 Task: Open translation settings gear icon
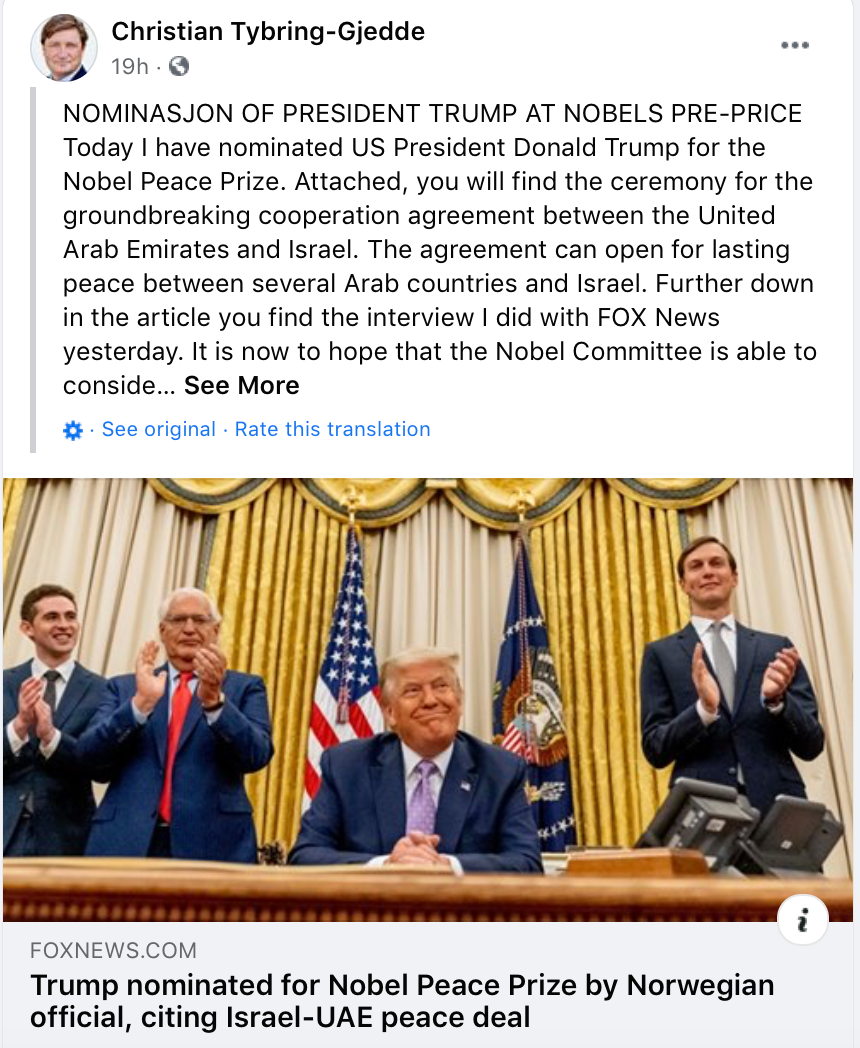click(x=73, y=430)
